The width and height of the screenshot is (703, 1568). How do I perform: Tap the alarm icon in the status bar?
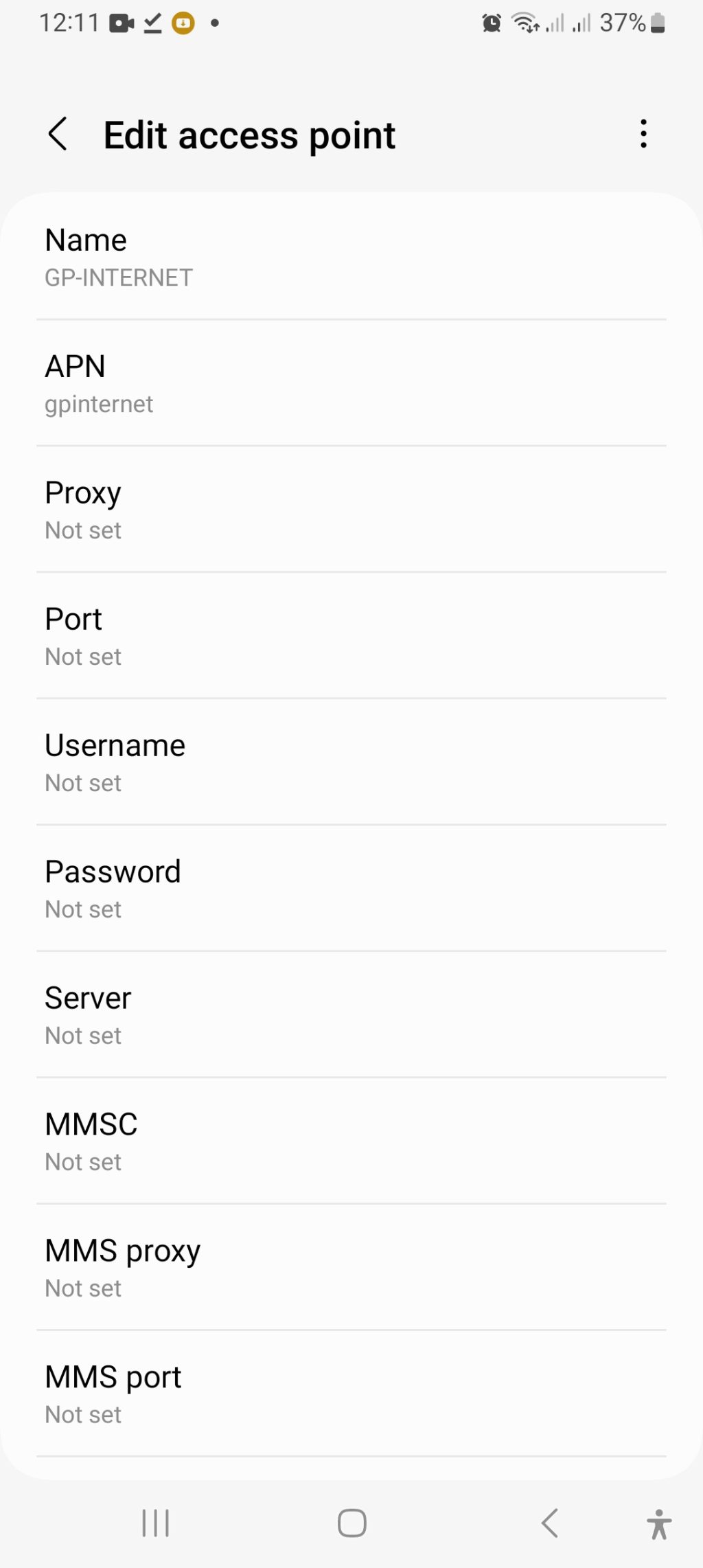[492, 23]
